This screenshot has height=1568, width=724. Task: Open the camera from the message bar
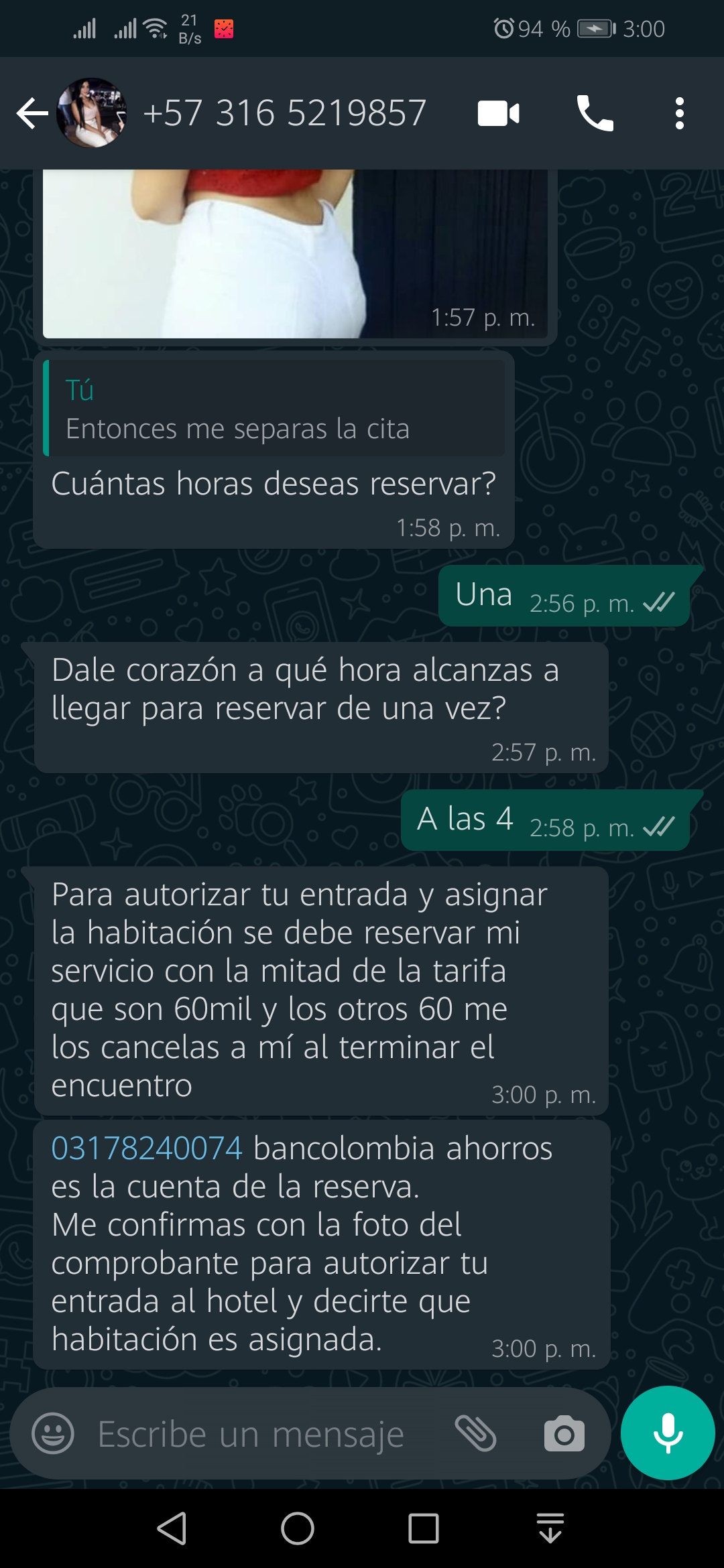[564, 1434]
